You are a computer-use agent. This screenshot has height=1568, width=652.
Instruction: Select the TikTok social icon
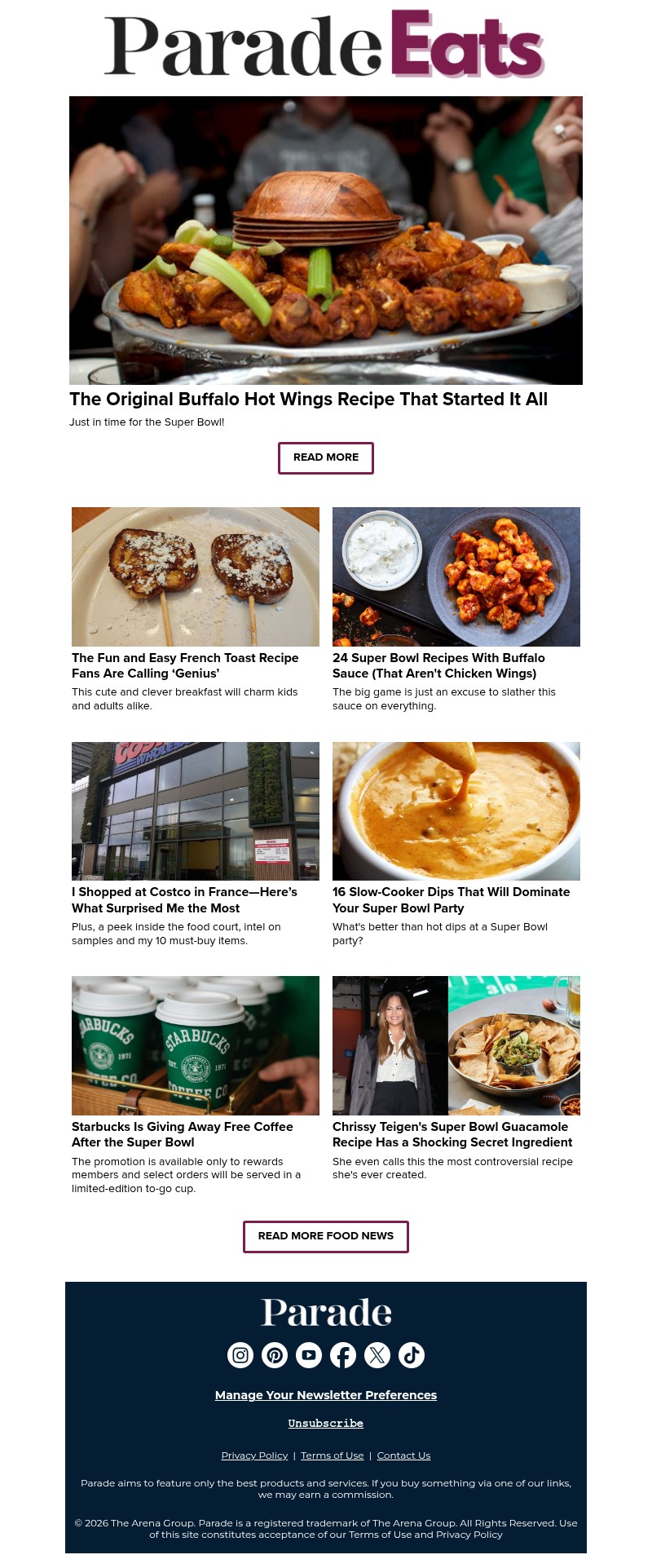pos(411,1354)
